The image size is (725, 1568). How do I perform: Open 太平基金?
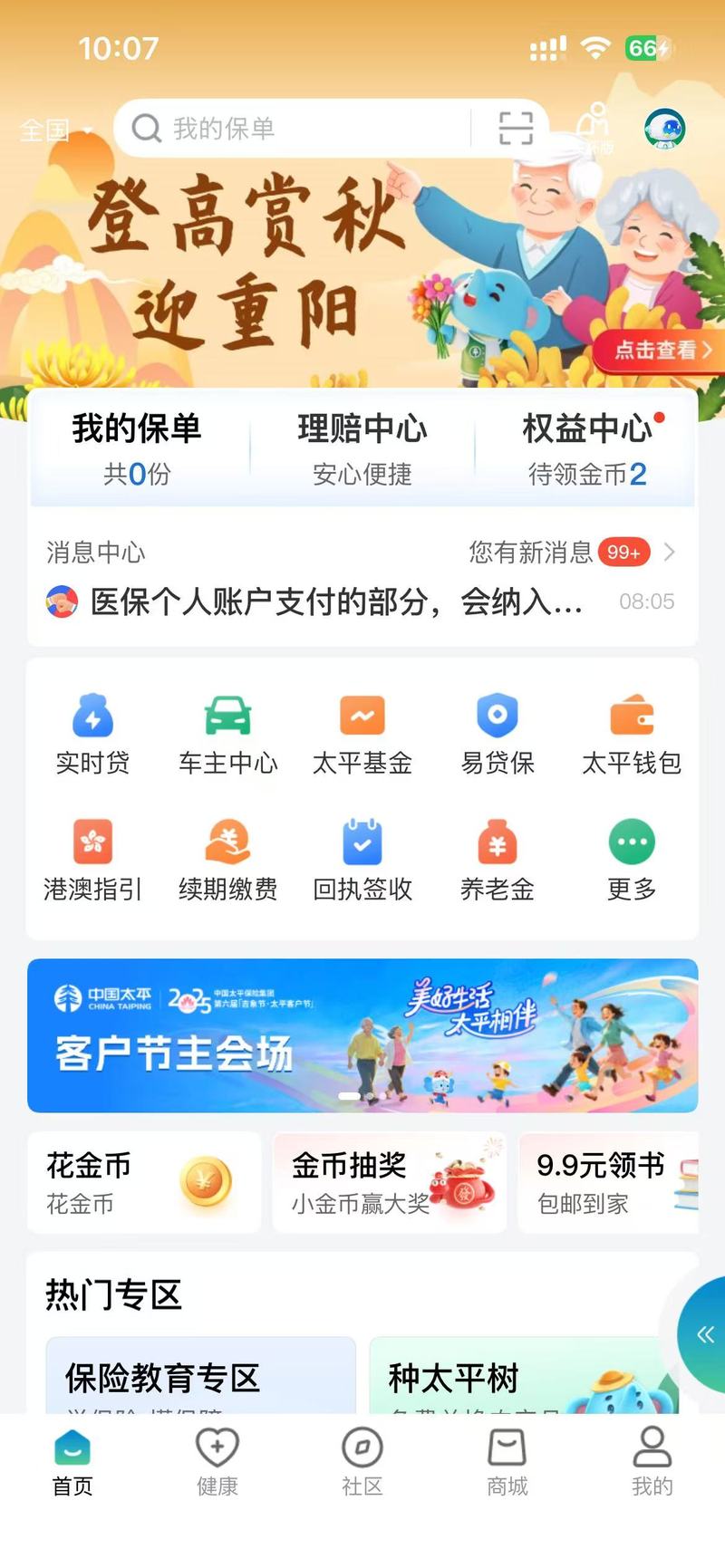362,734
